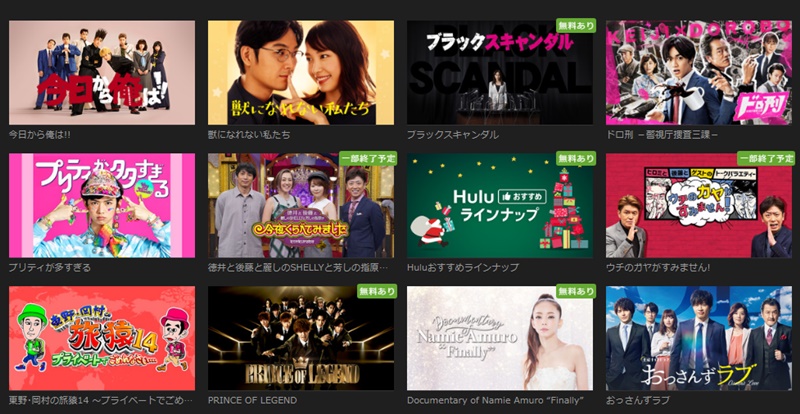Open Documentary of Namie Amuro "Finally"
Viewport: 800px width, 414px height.
tap(499, 338)
